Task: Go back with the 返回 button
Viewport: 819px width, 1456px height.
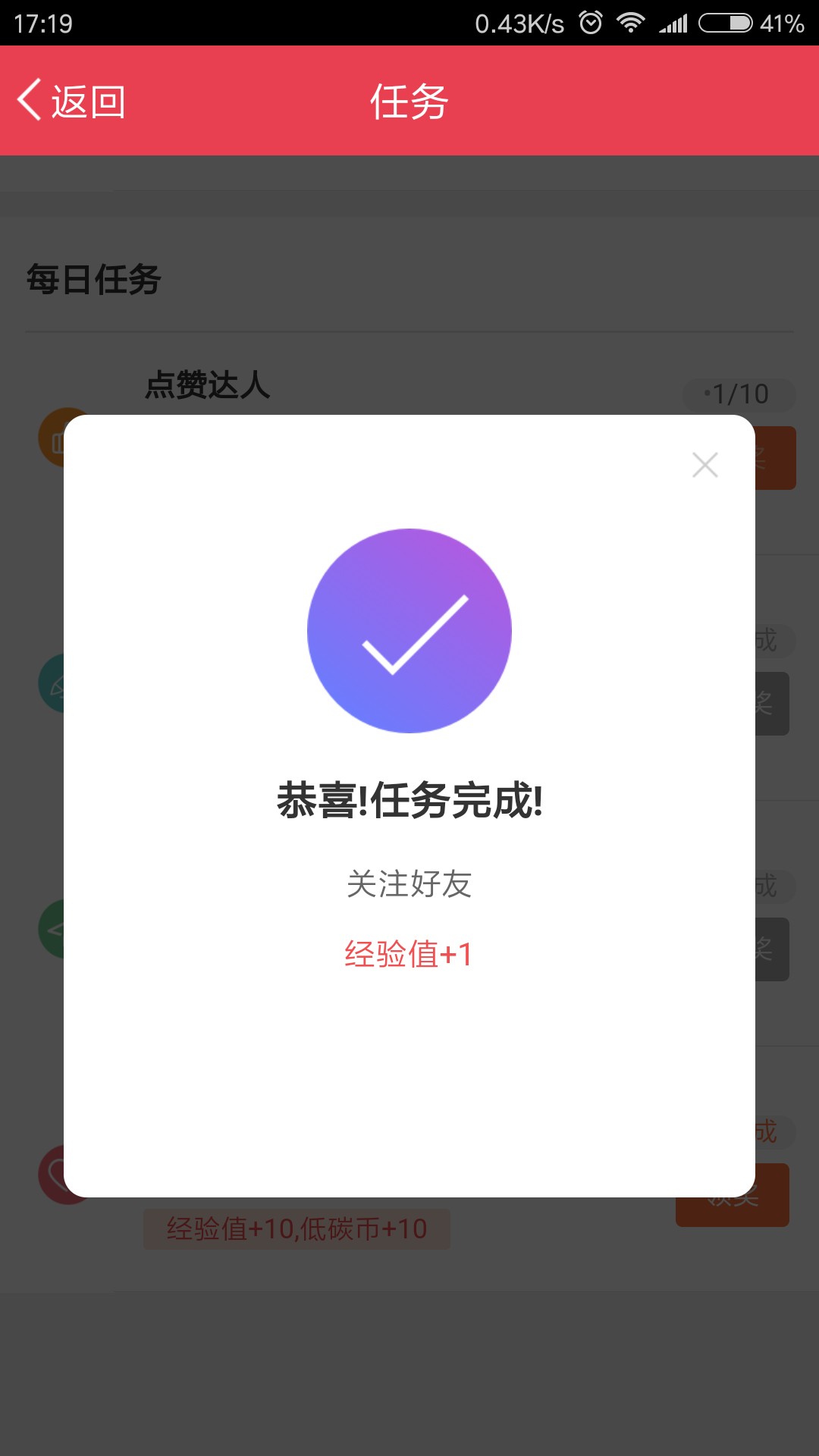Action: click(71, 101)
